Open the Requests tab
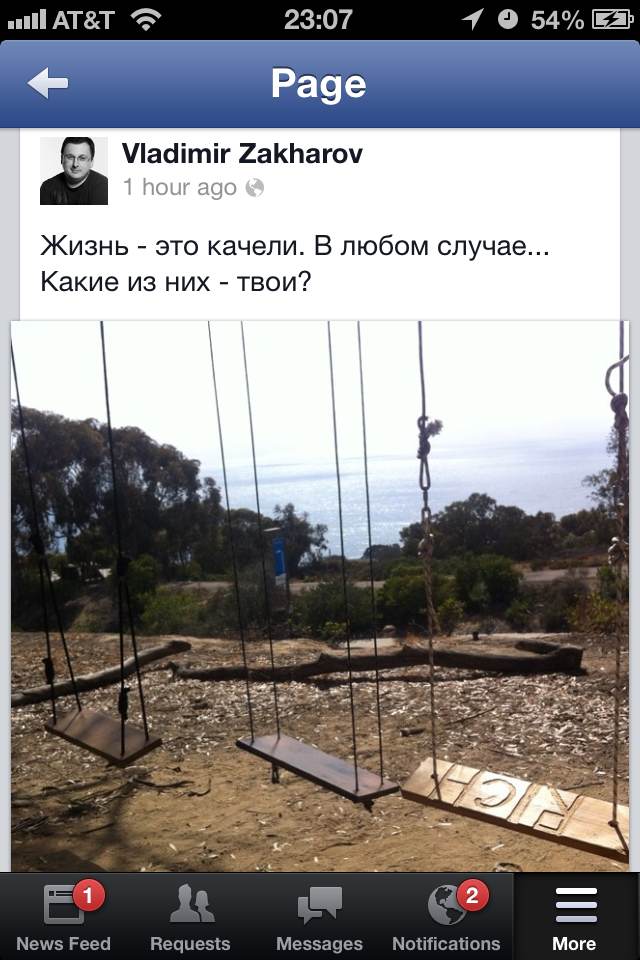640x960 pixels. coord(190,916)
